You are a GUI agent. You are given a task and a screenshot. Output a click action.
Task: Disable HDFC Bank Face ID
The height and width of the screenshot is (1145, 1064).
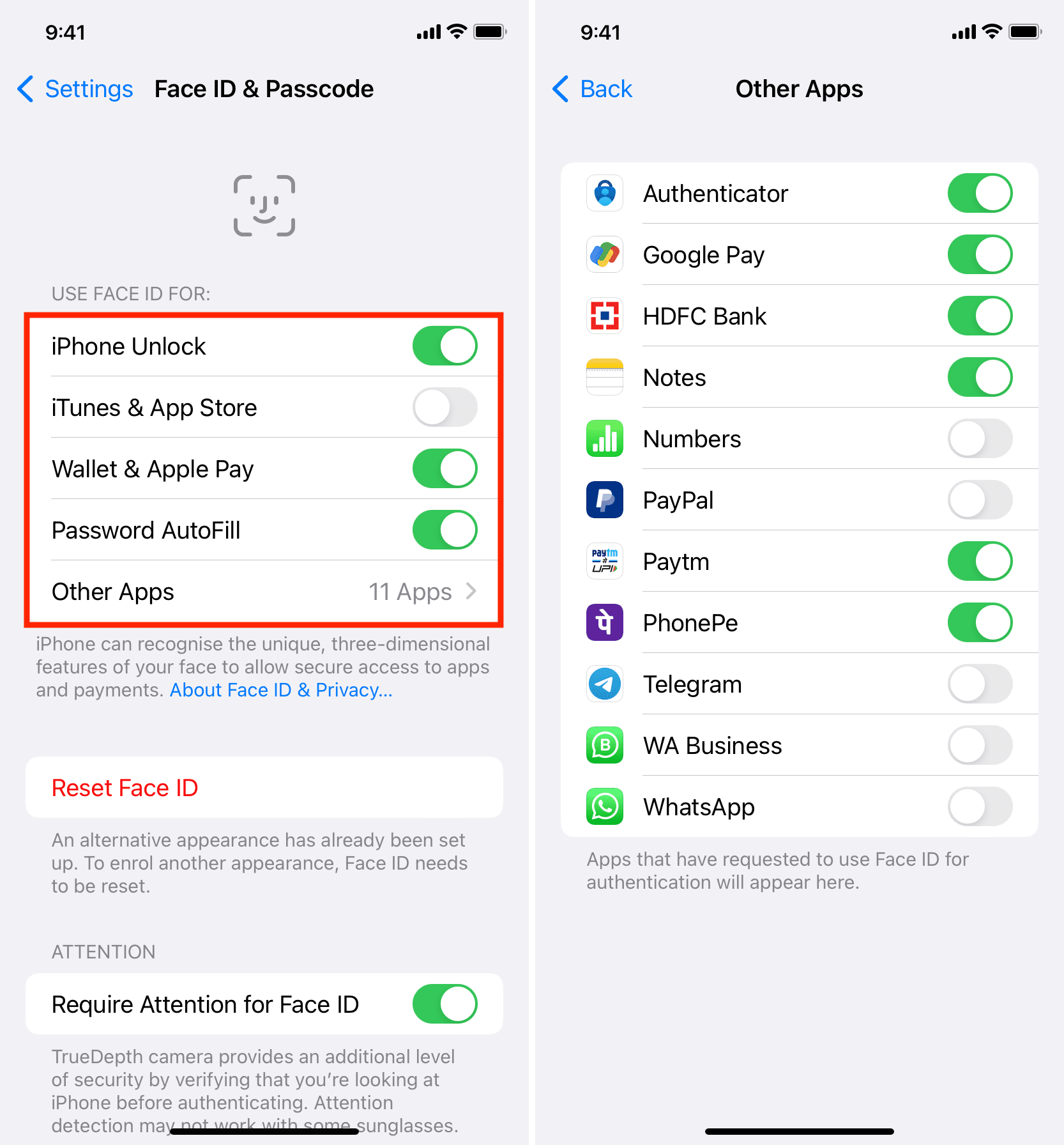tap(980, 316)
